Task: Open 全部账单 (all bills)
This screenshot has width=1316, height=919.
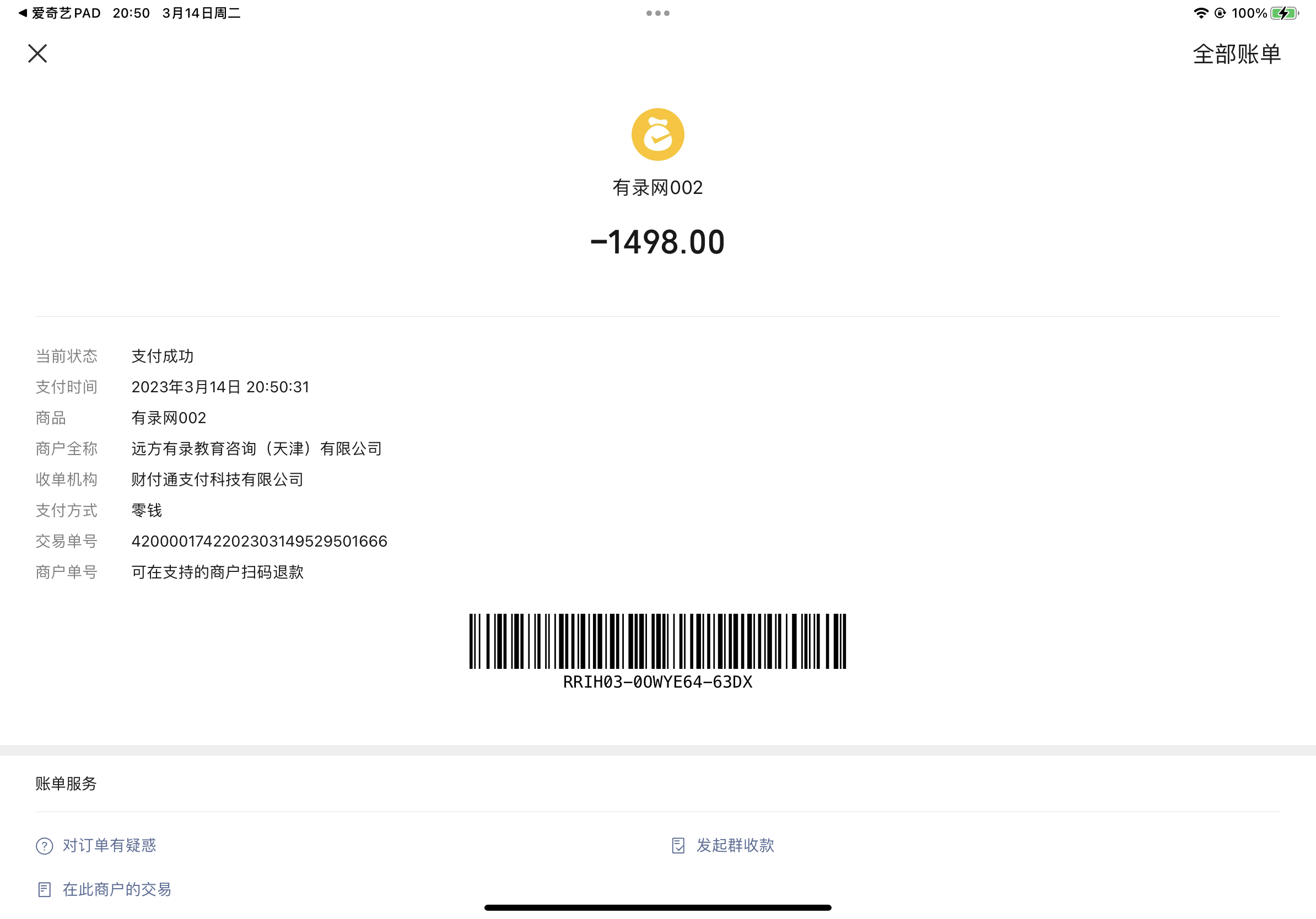Action: (x=1236, y=55)
